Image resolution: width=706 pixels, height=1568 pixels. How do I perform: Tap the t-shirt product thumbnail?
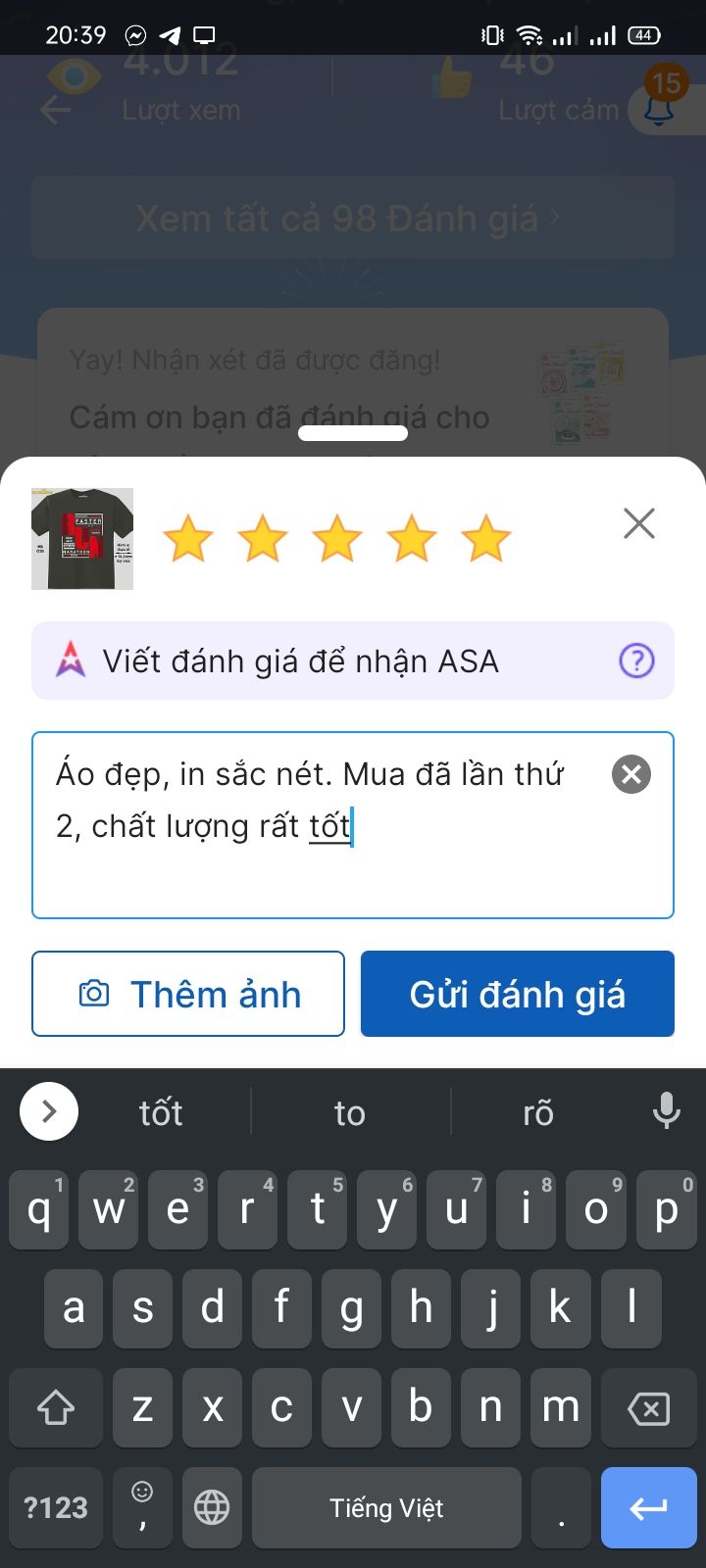[x=81, y=539]
